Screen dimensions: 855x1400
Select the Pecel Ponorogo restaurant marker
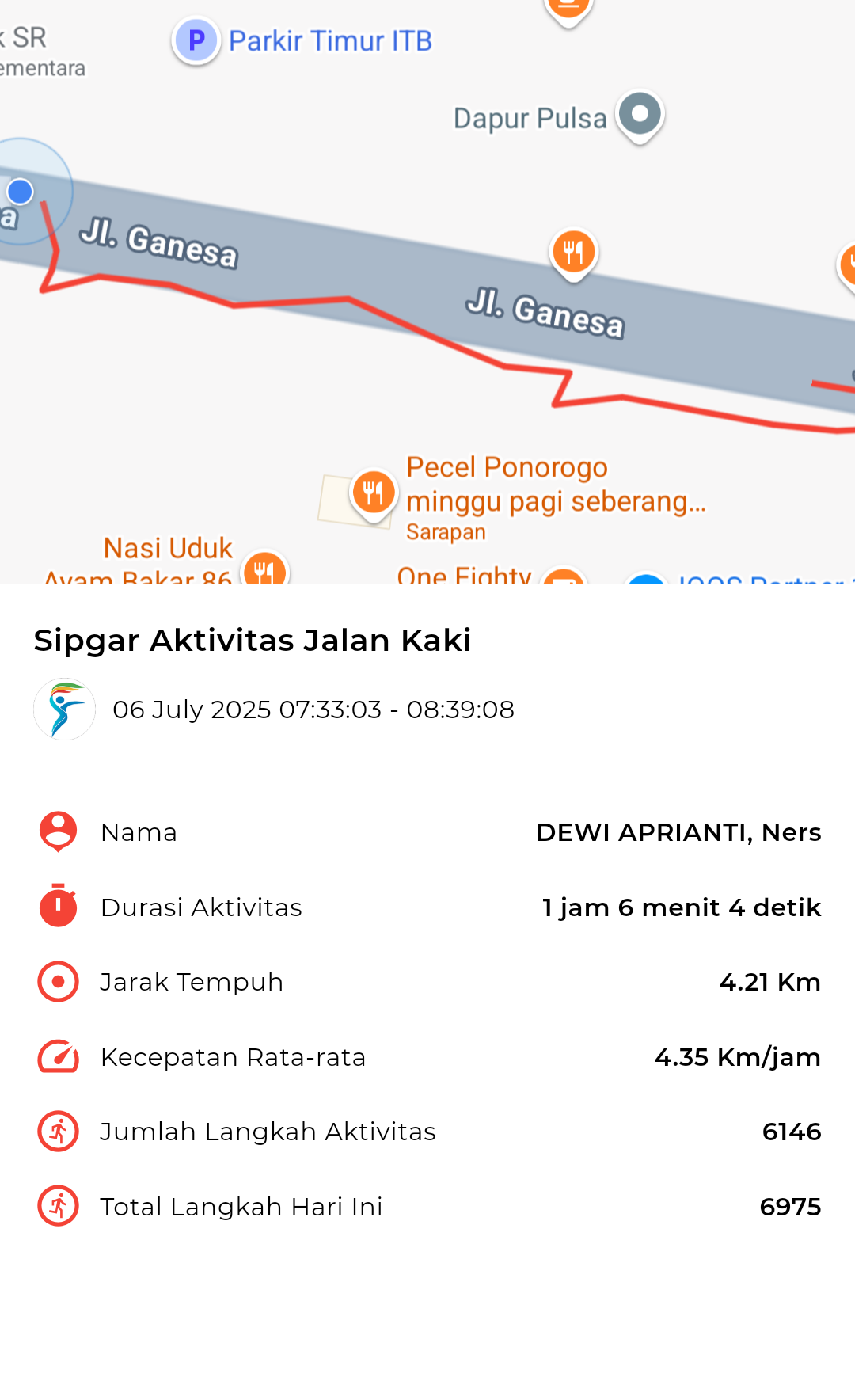[x=373, y=496]
